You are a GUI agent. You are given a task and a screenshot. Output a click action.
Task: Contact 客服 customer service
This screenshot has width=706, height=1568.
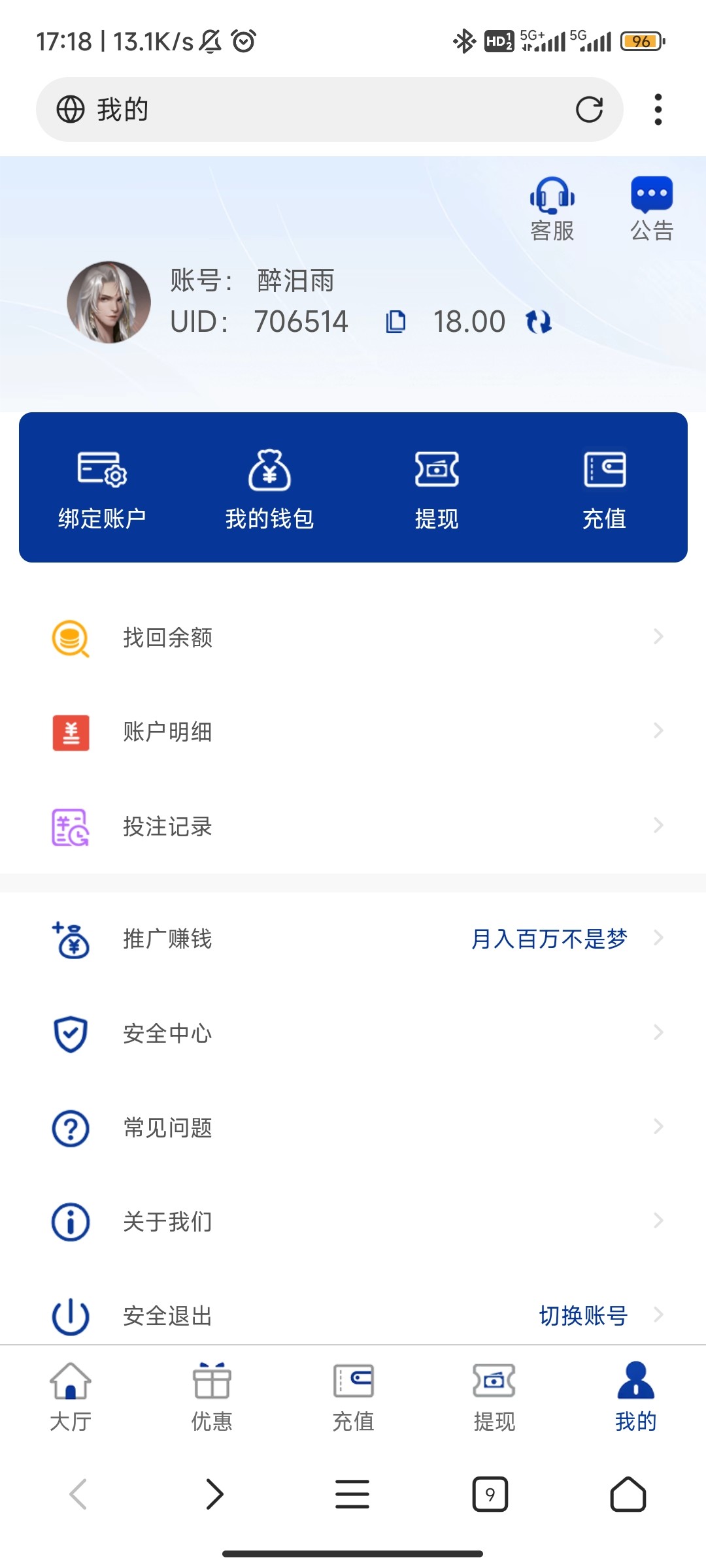(x=552, y=209)
